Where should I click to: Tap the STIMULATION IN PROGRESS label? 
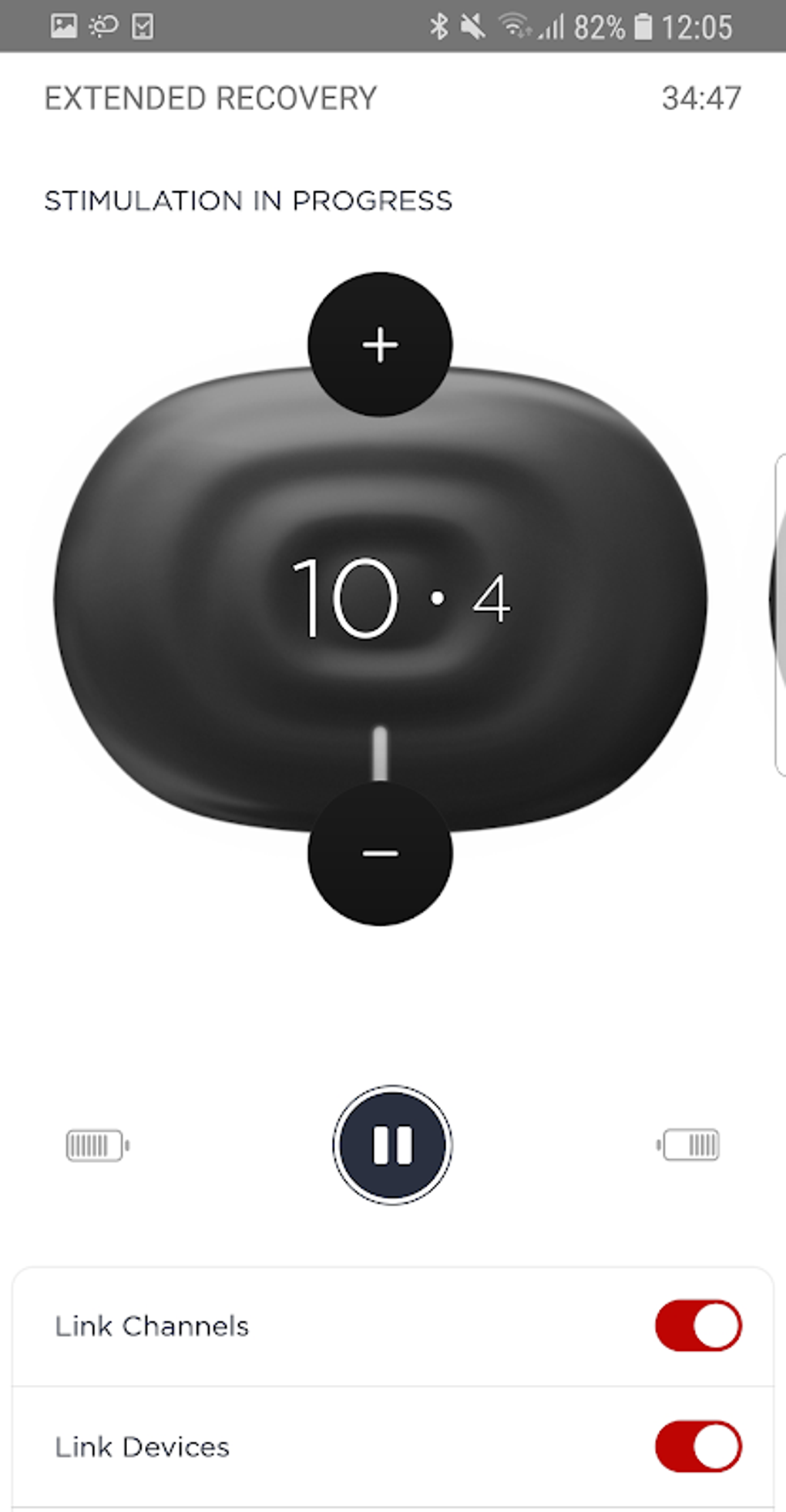click(x=247, y=200)
